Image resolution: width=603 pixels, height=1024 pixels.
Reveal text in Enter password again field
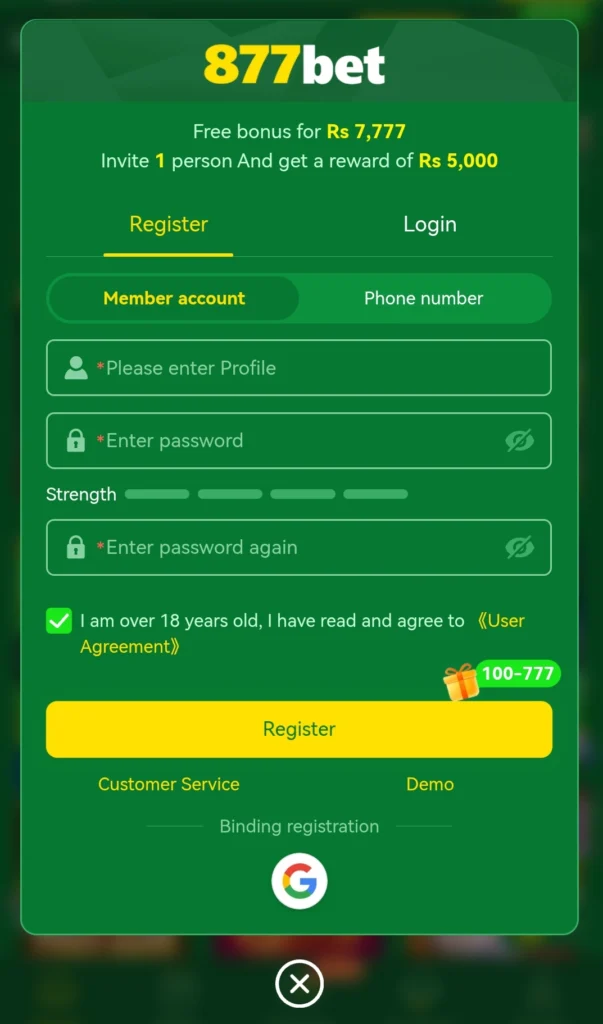[x=519, y=548]
